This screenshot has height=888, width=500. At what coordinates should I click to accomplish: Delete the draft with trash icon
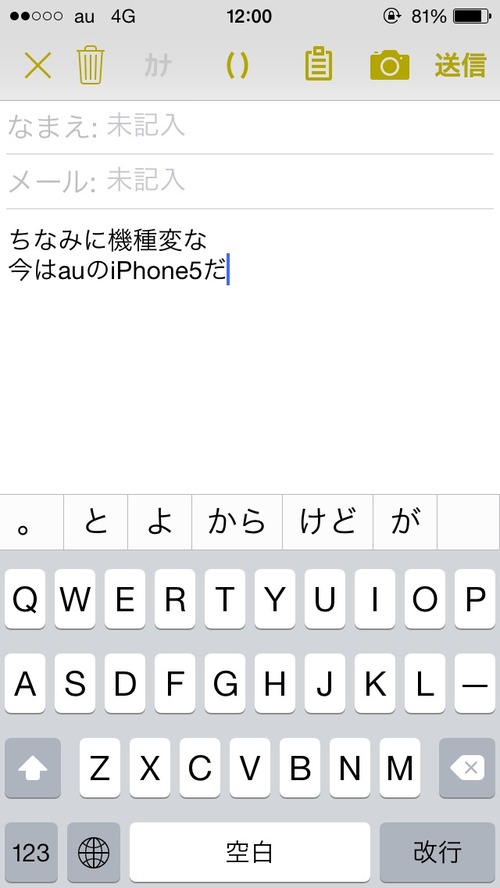point(91,66)
